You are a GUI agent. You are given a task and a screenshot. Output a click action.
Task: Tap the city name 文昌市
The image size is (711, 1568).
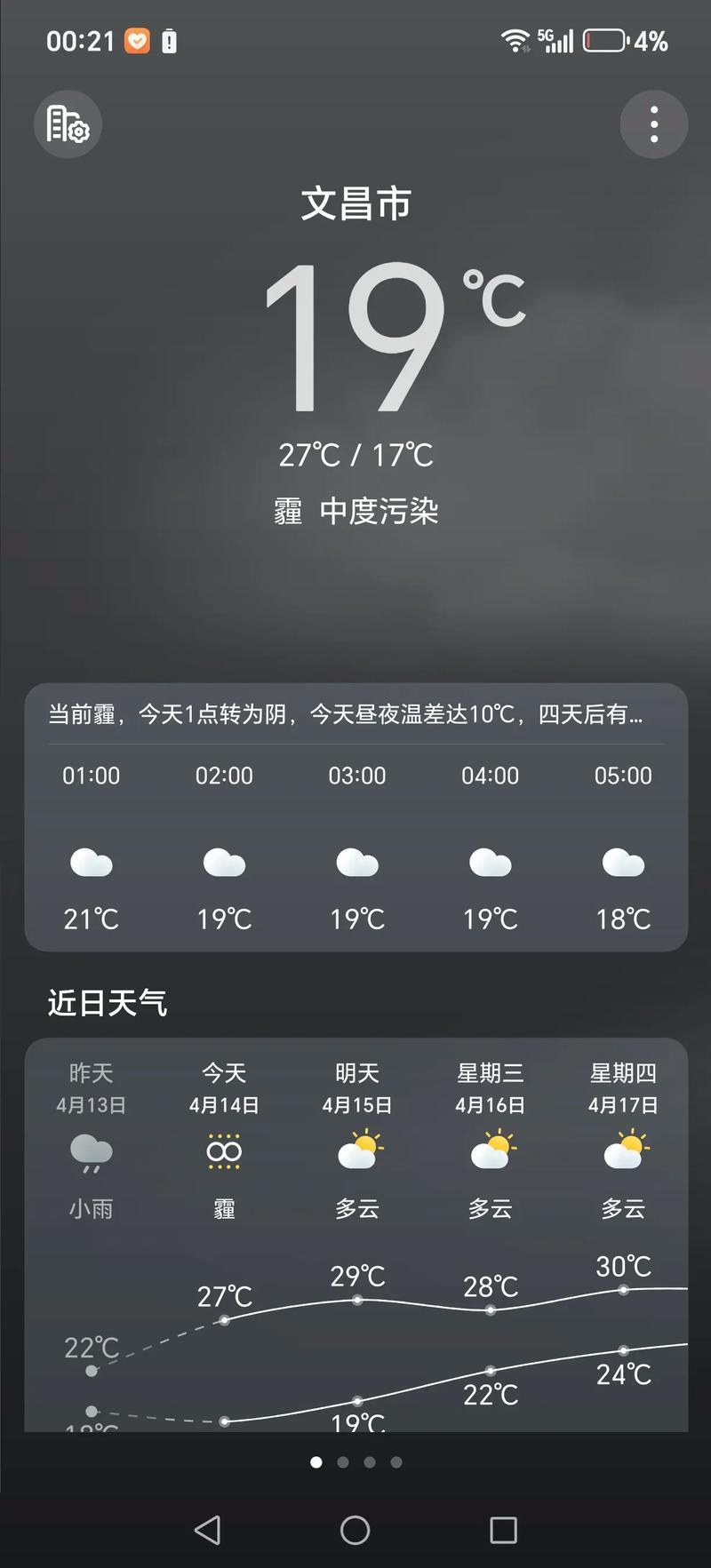click(355, 203)
